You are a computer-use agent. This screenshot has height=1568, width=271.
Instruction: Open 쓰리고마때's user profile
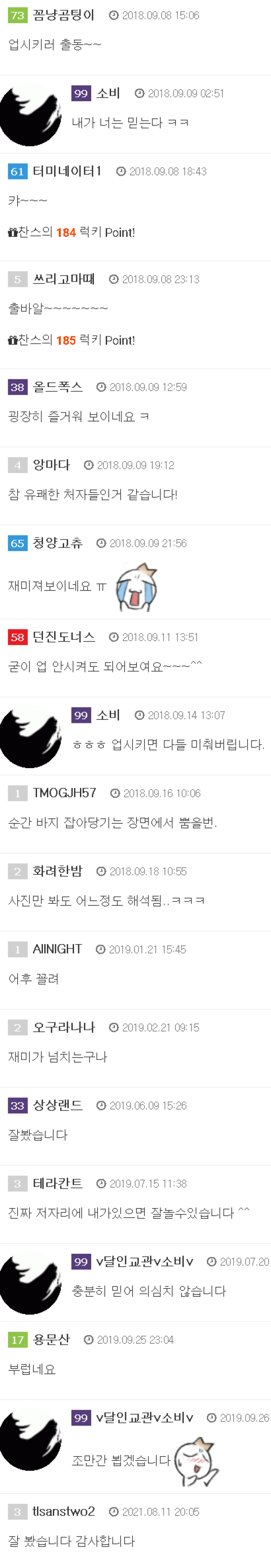tap(63, 279)
